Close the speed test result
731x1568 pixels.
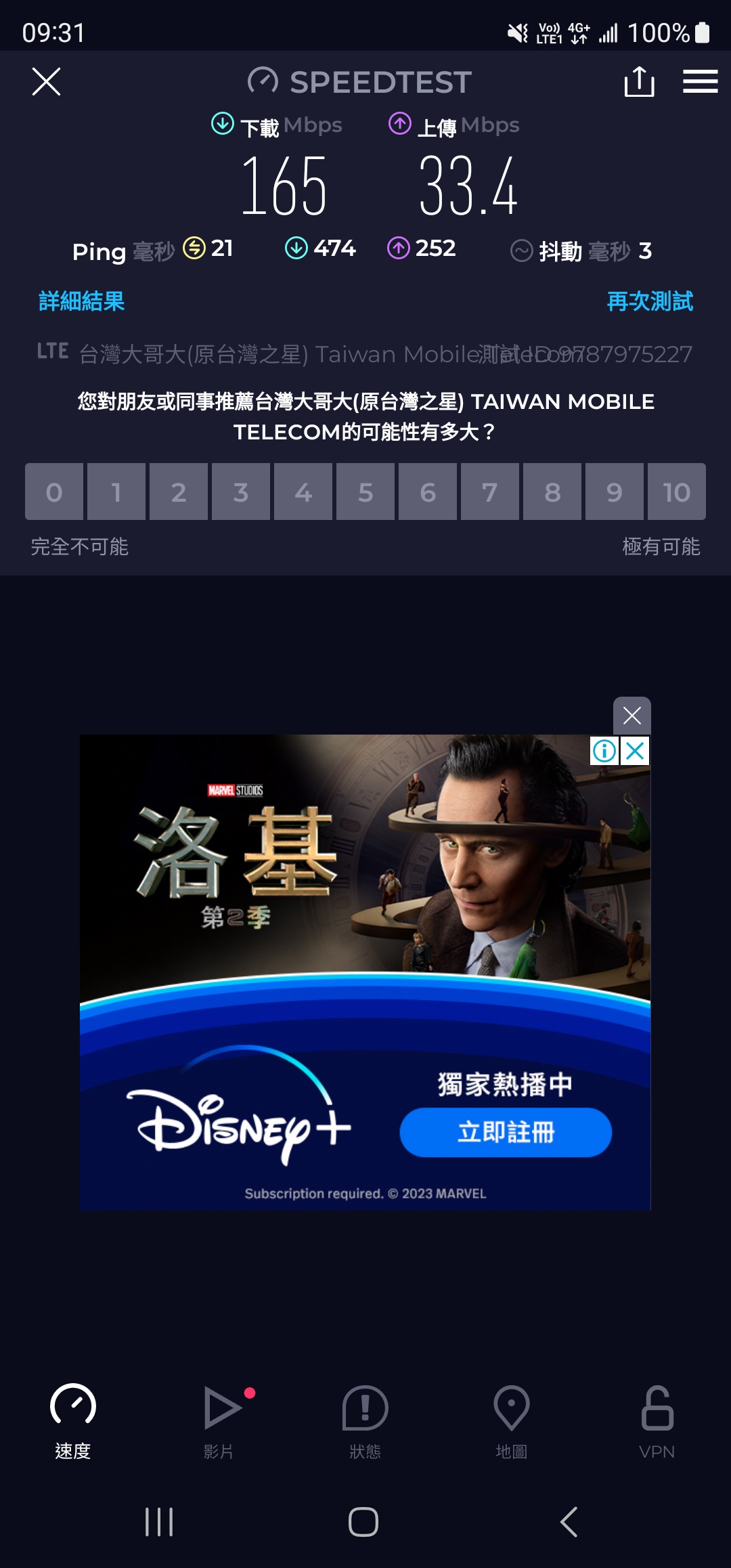[x=46, y=82]
